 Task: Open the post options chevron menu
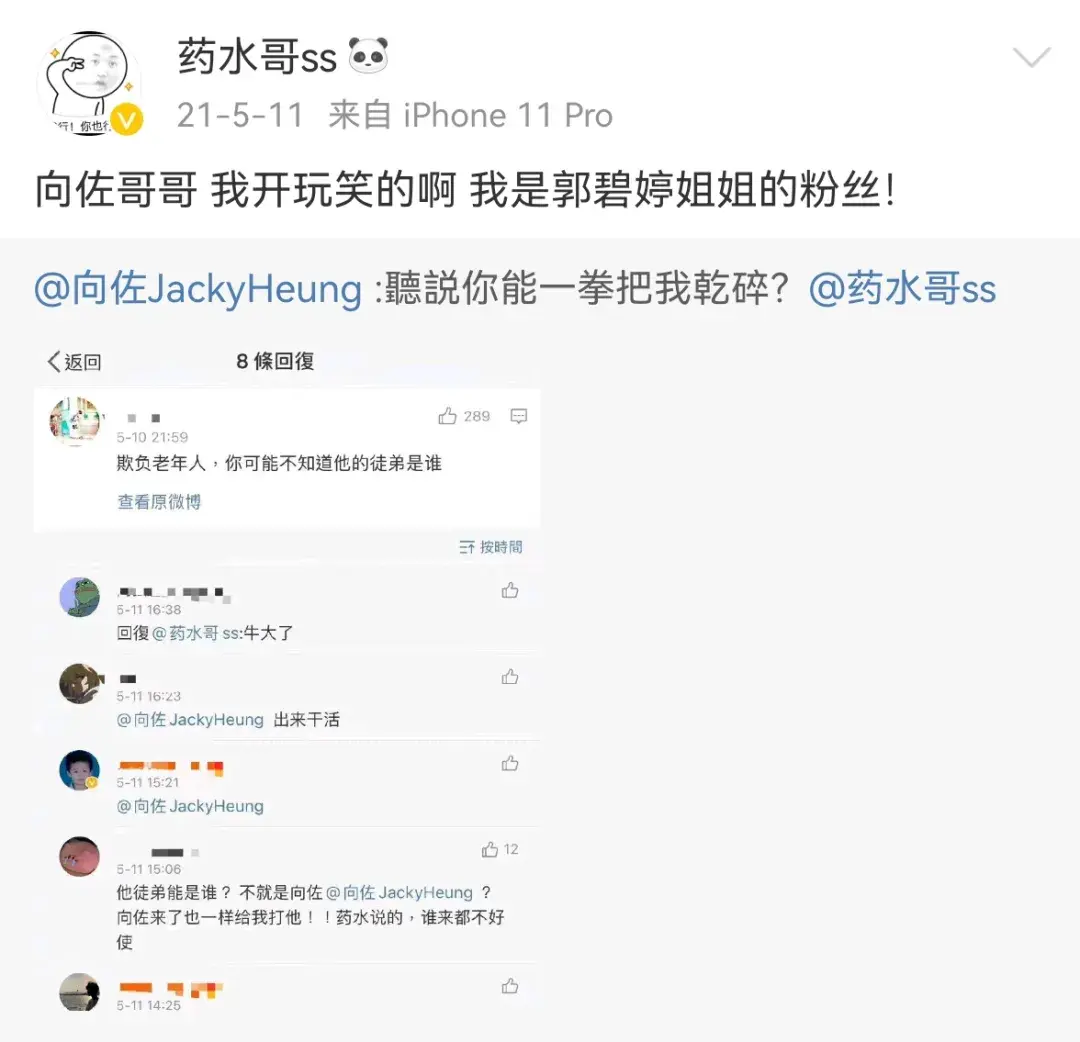(x=1031, y=58)
